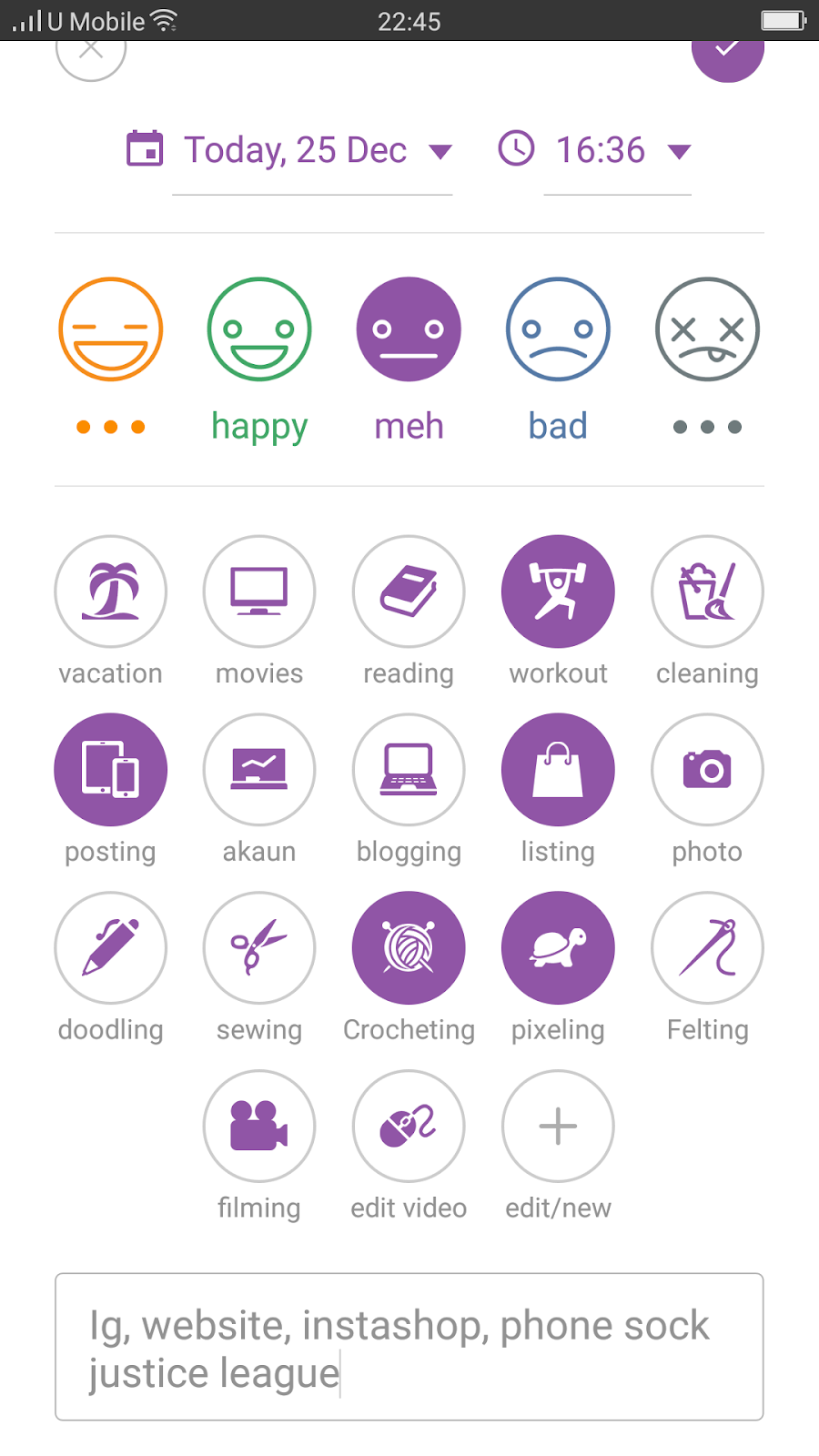Select the reading activity icon
This screenshot has width=819, height=1456.
tap(408, 591)
